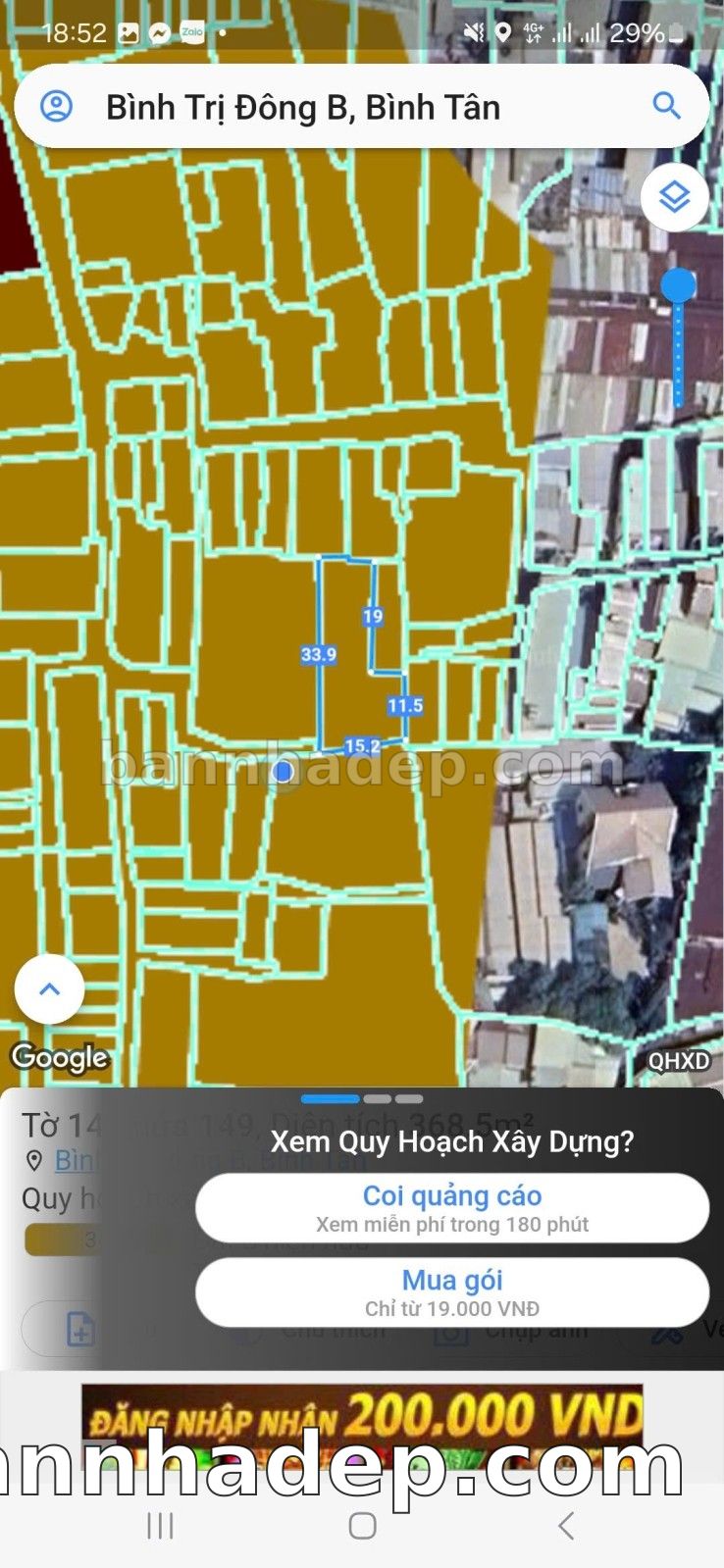Open the recent apps button
Screen dimensions: 724x1568
[160, 1526]
